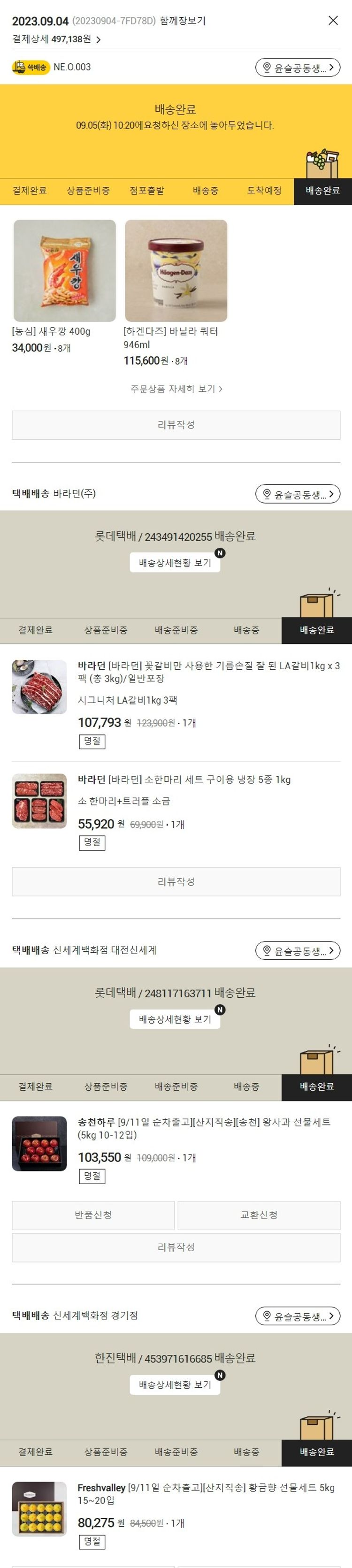Open address chip for 바라던(주) delivery

pos(297,494)
